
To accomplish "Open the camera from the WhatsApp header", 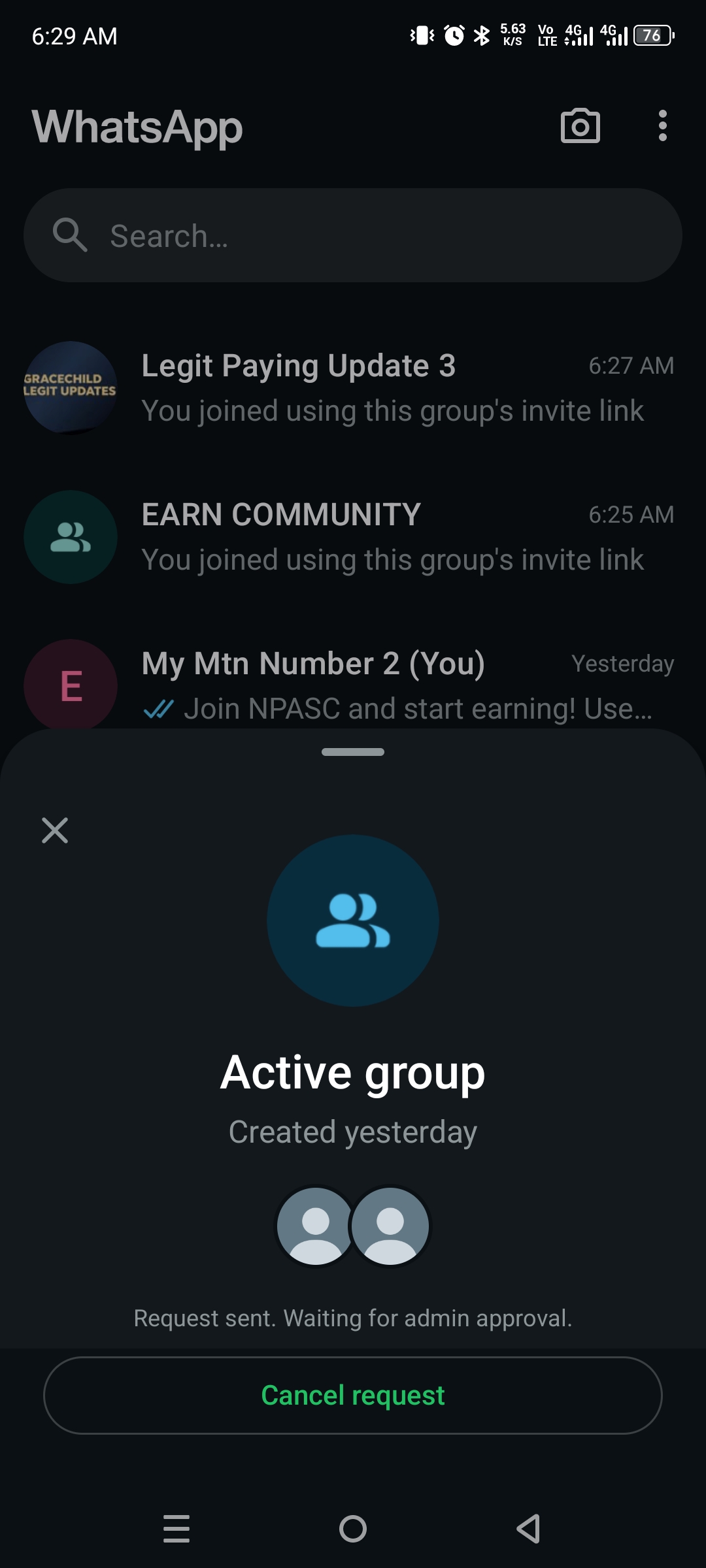I will [x=580, y=125].
